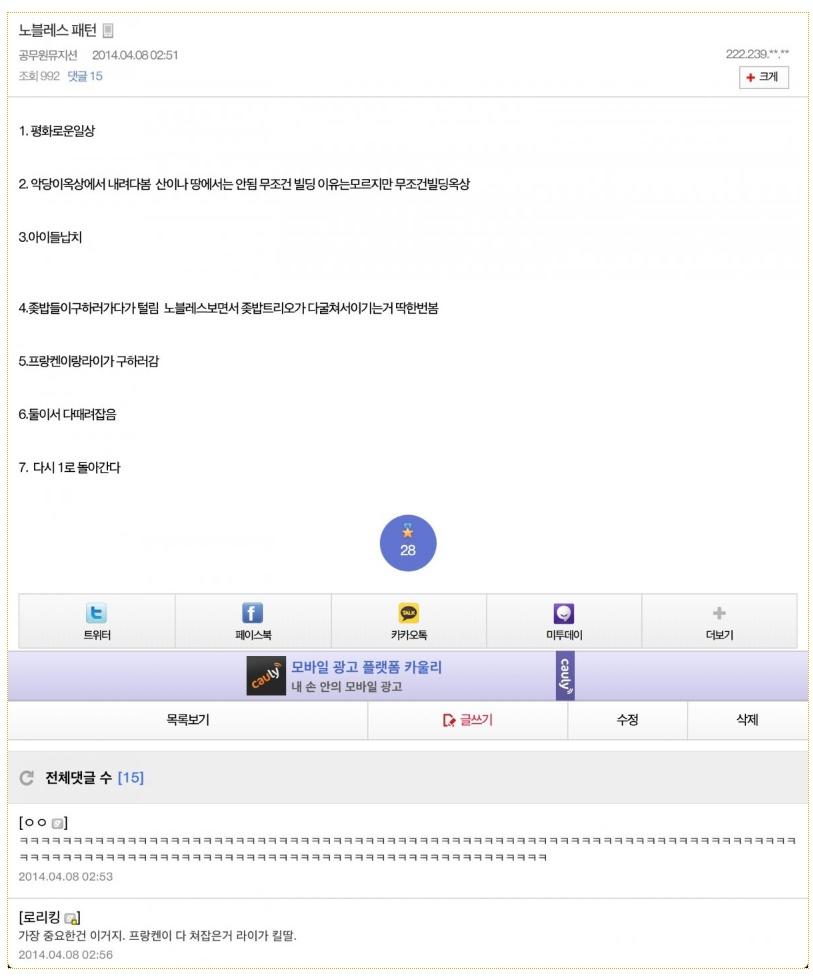Write a new post with 글쓰기
The height and width of the screenshot is (979, 813).
[x=468, y=720]
